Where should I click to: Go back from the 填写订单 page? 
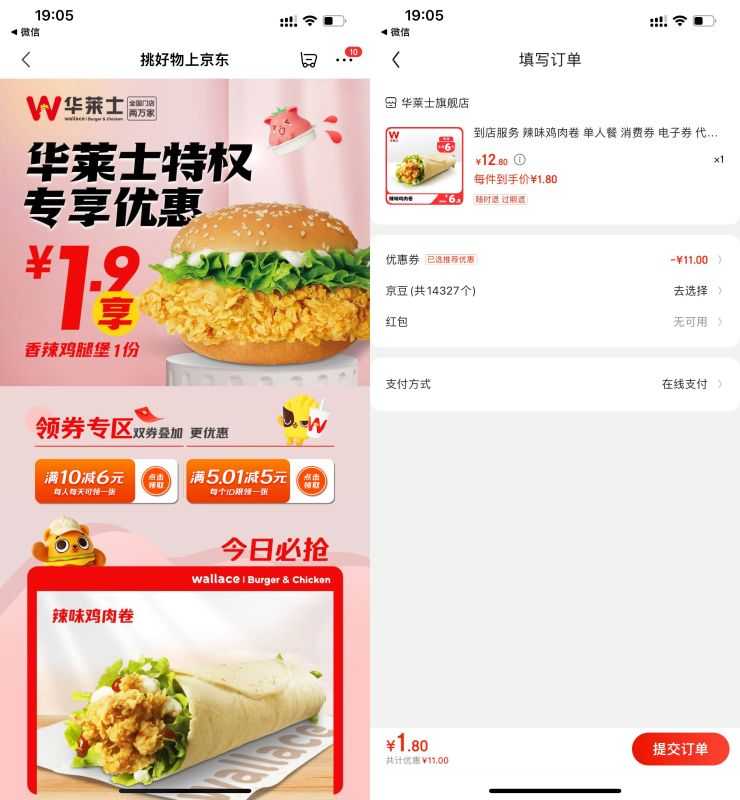point(396,60)
